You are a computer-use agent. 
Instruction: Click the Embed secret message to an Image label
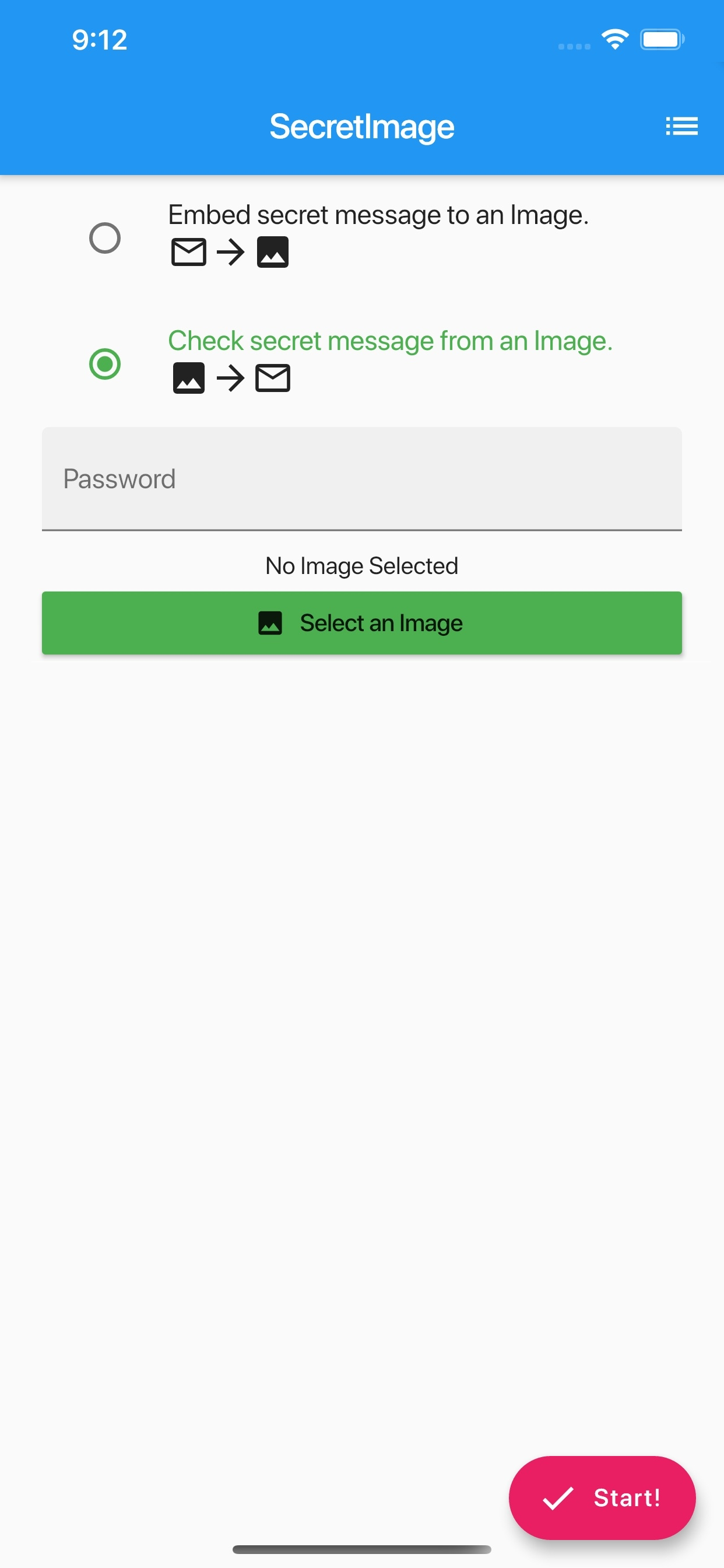pos(378,214)
